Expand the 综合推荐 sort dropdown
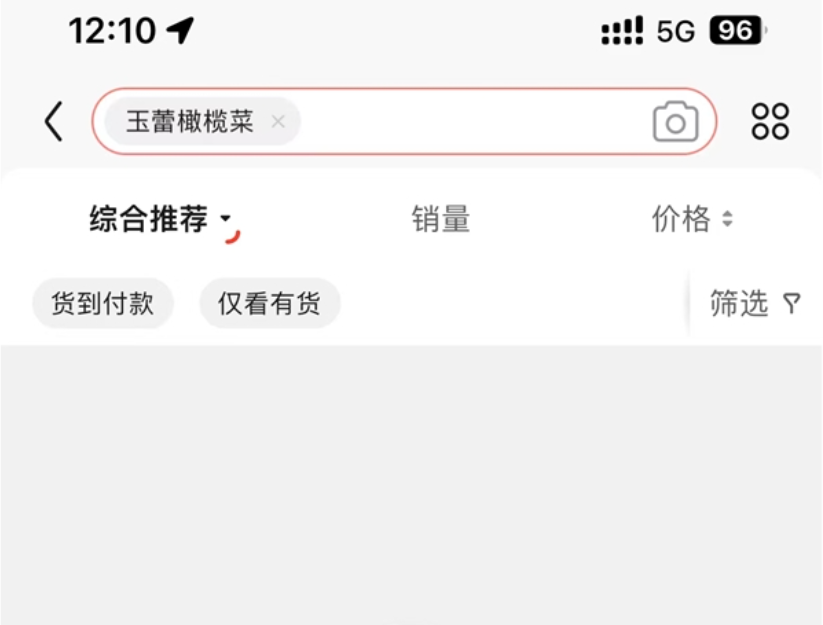This screenshot has height=625, width=823. [x=160, y=219]
